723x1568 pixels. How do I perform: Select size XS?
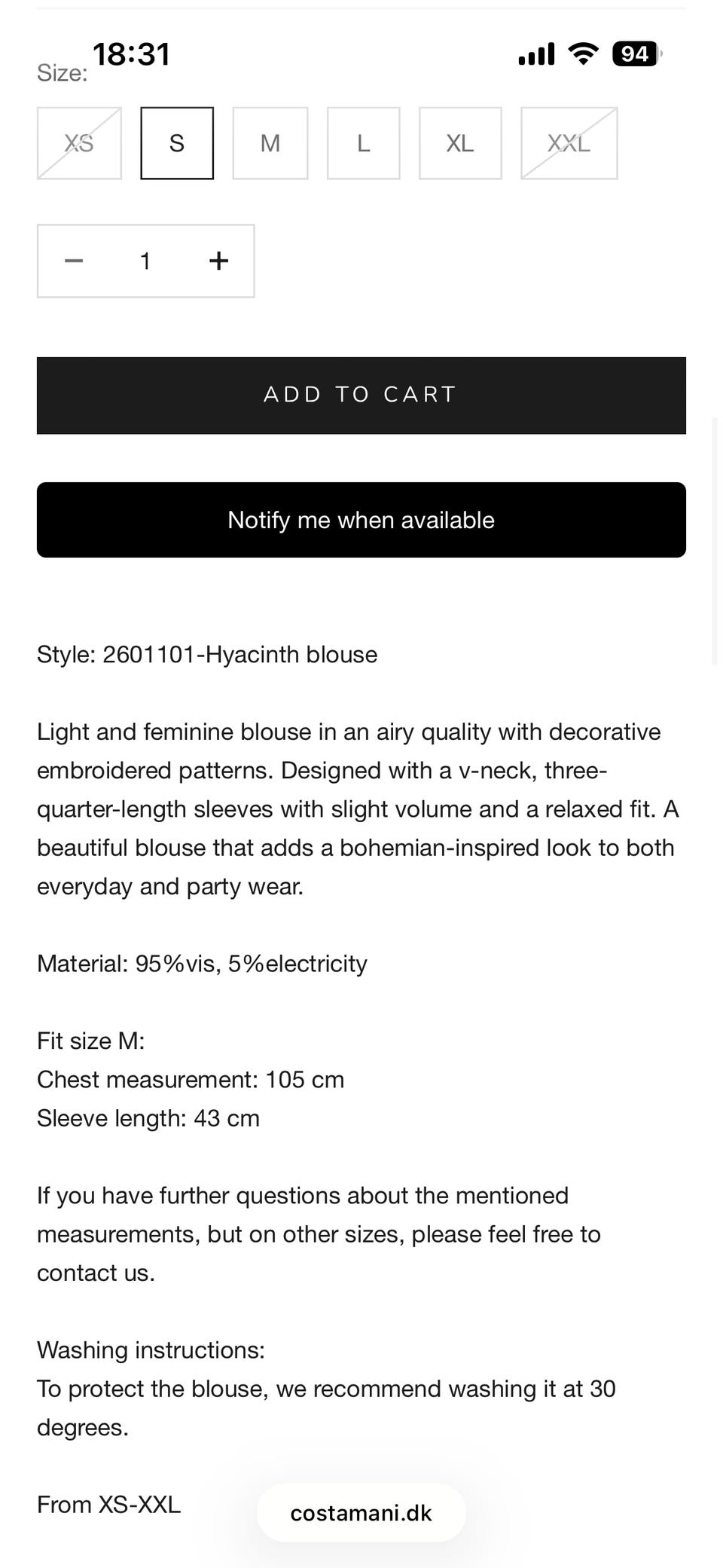click(x=79, y=143)
